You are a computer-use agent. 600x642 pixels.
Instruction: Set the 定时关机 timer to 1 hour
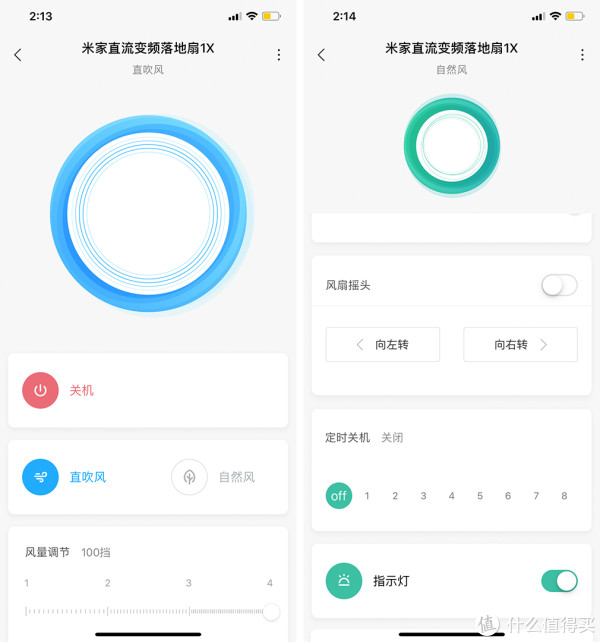[367, 496]
